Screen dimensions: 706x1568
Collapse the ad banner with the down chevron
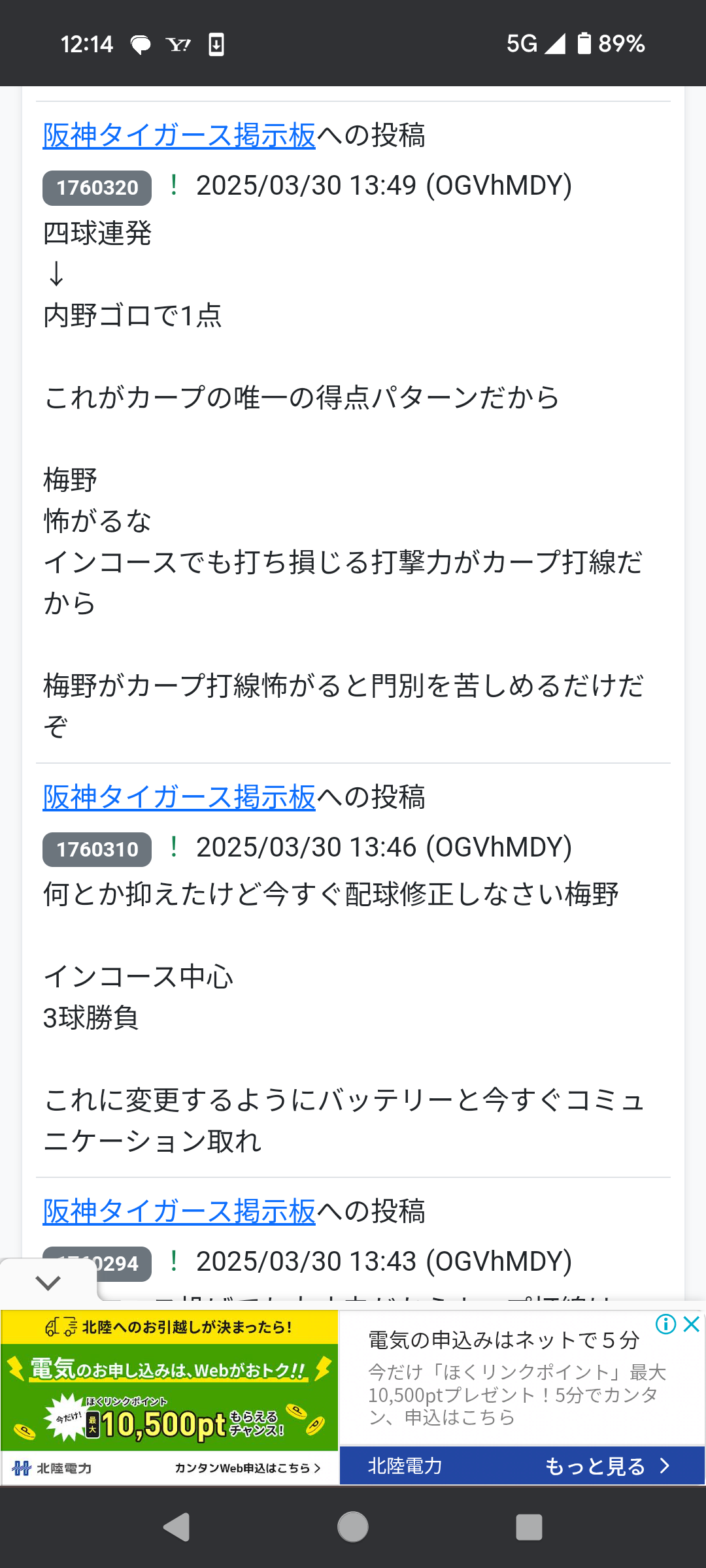pos(48,1282)
